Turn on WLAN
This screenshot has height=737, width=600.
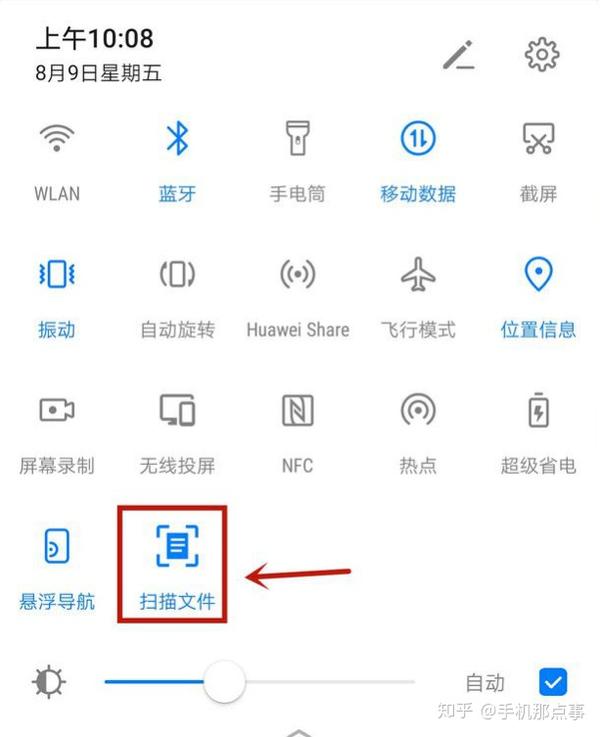(x=57, y=140)
